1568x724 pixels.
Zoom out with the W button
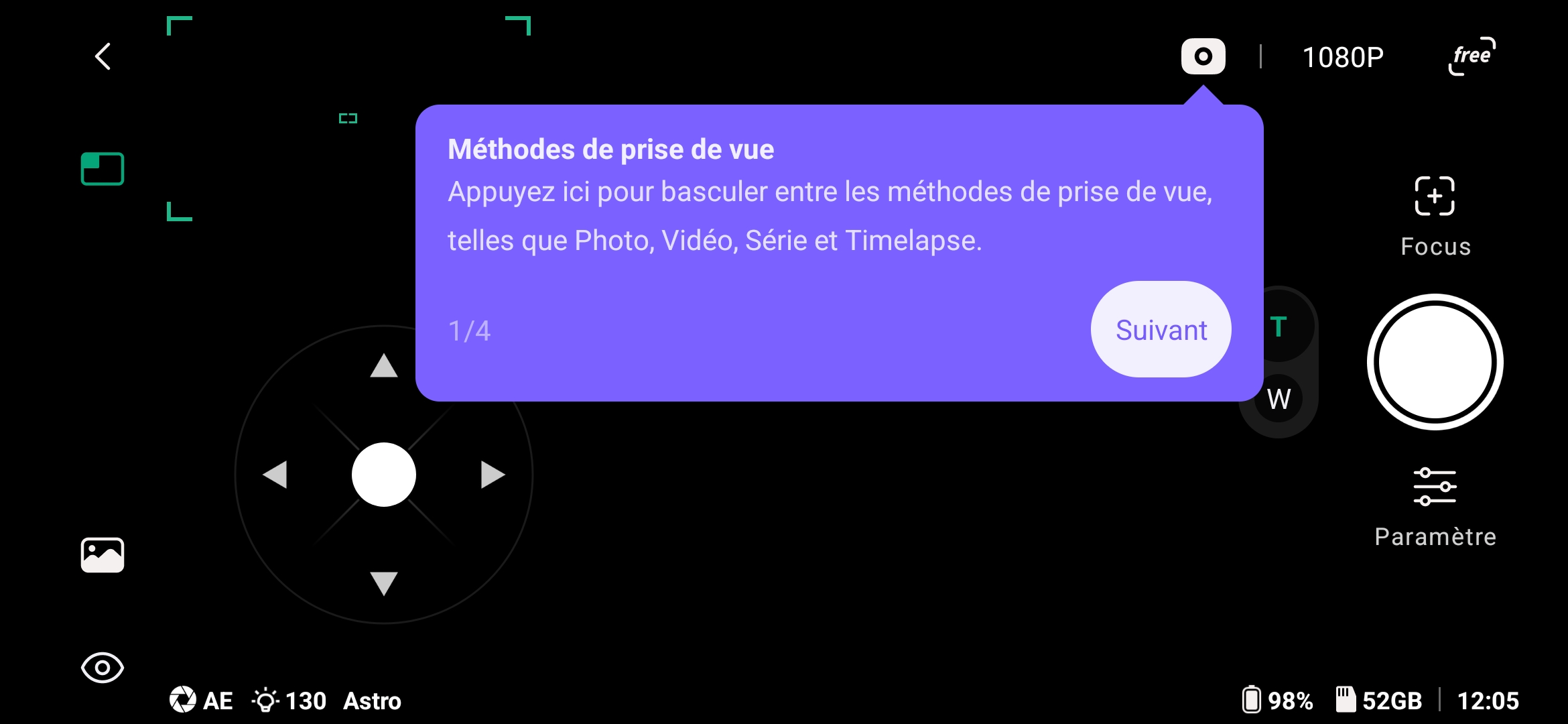point(1279,400)
